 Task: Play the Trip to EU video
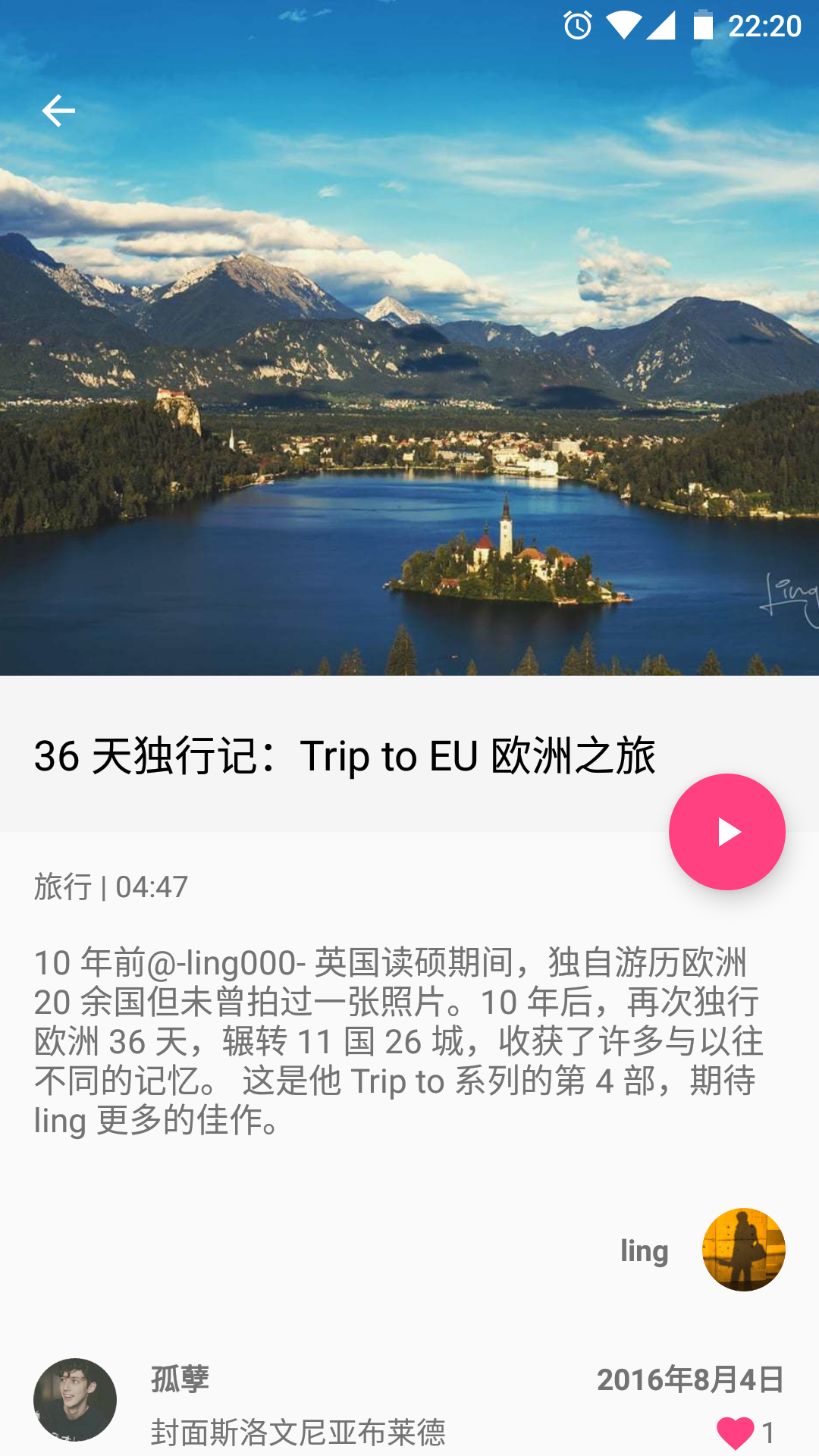[726, 832]
